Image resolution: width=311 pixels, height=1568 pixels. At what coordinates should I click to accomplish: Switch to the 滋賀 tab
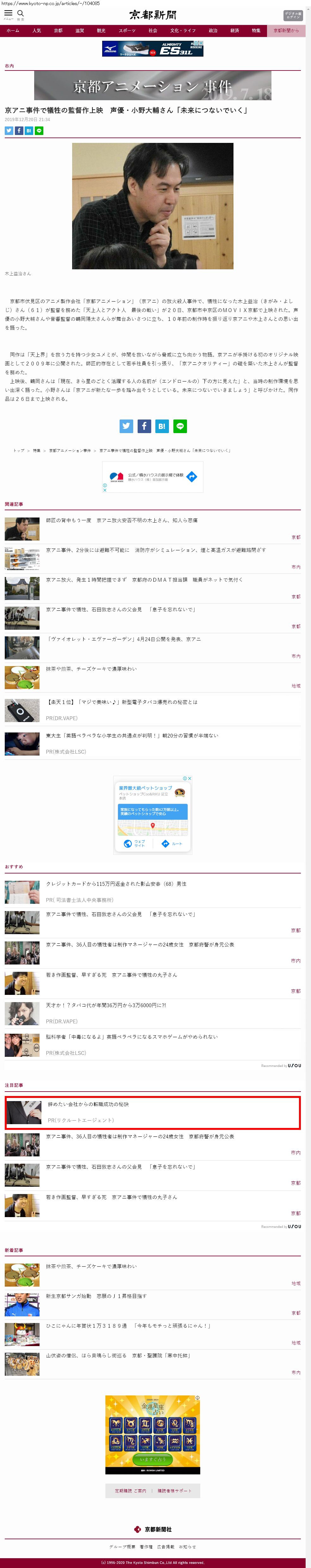pos(80,30)
